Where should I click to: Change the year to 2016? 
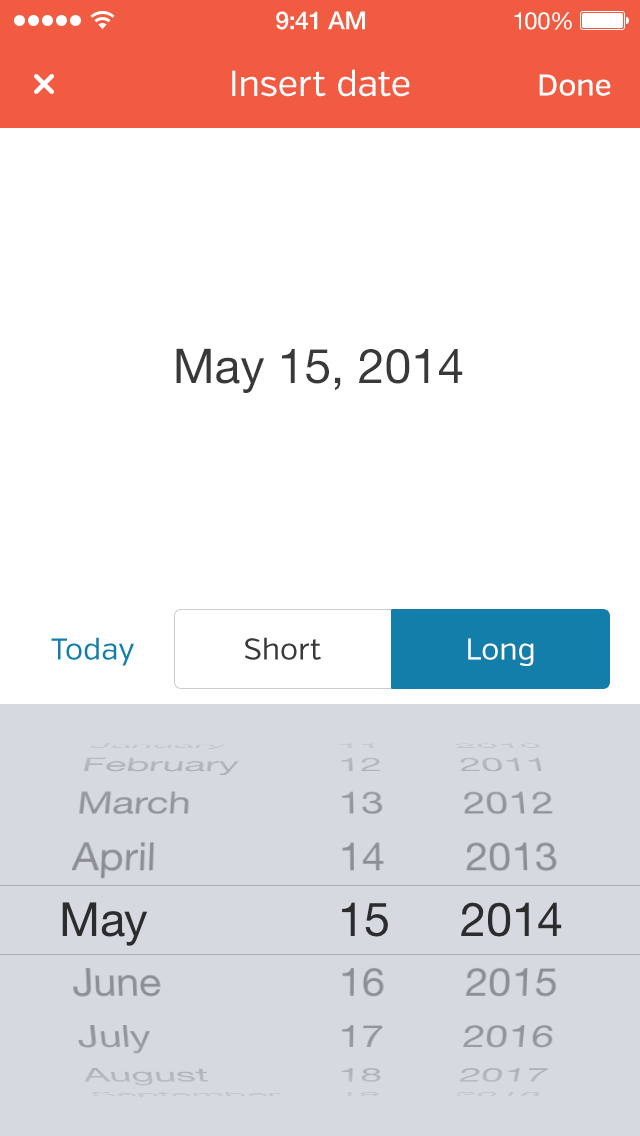point(508,1037)
